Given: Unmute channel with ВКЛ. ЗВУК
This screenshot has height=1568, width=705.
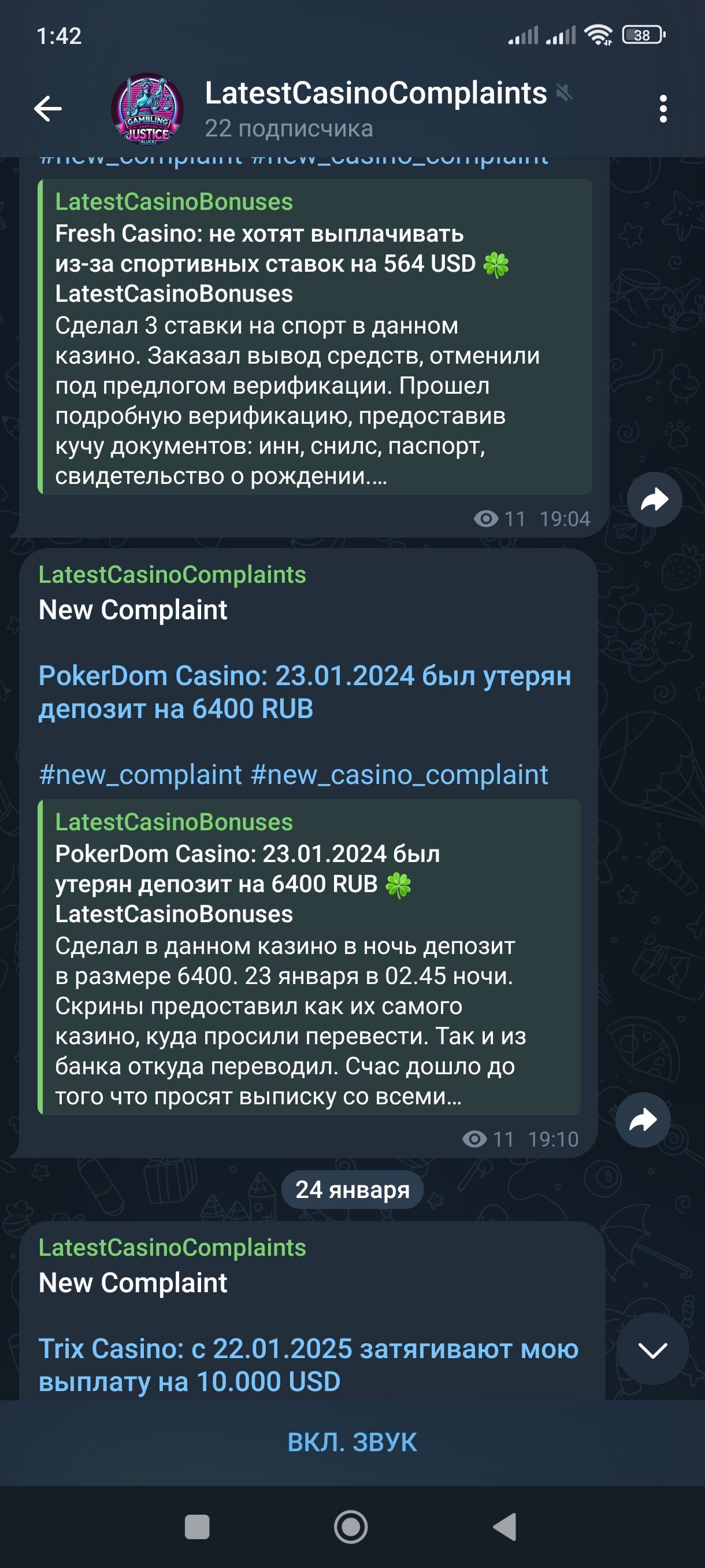Looking at the screenshot, I should (x=352, y=1442).
